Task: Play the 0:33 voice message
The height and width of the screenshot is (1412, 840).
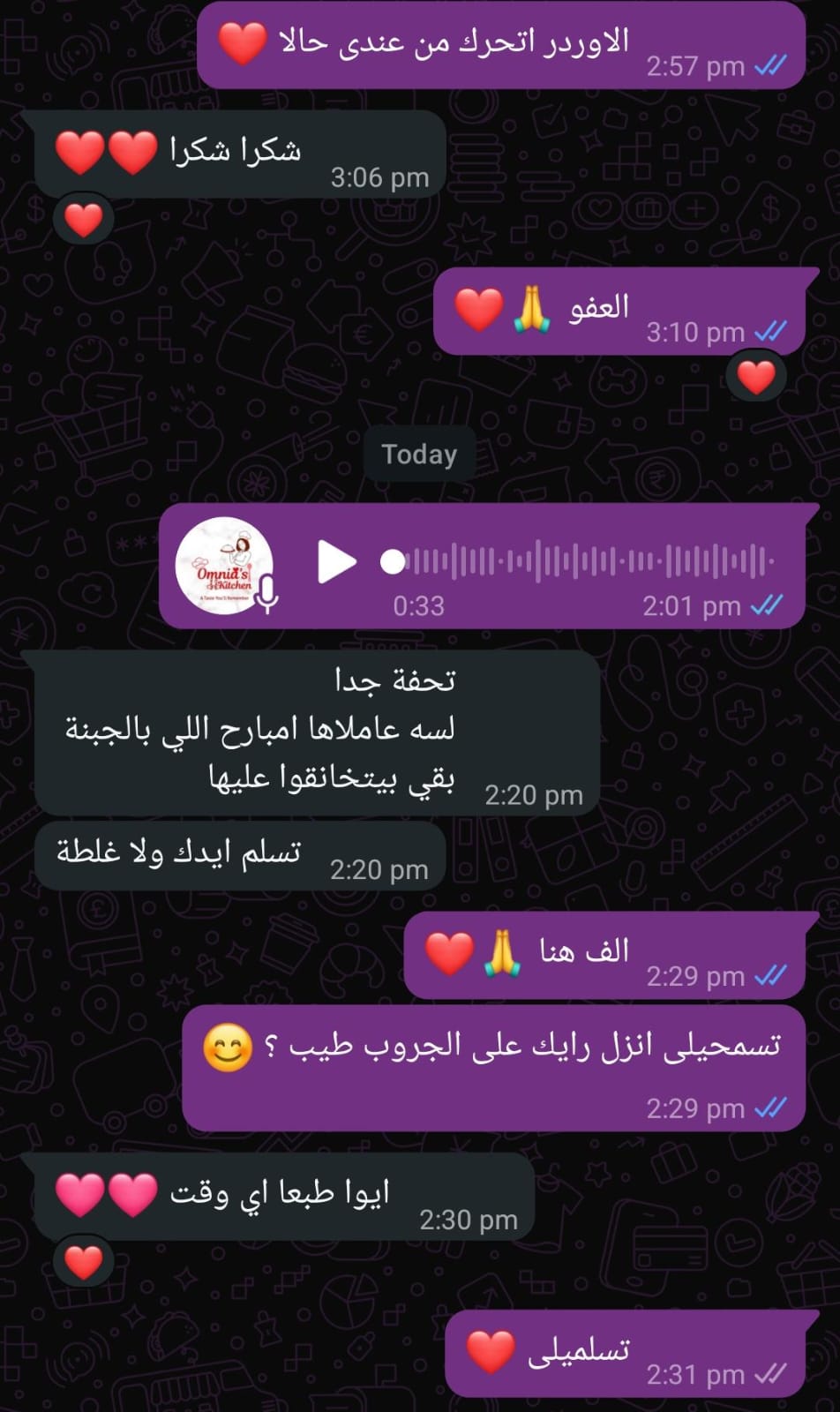Action: coord(336,562)
